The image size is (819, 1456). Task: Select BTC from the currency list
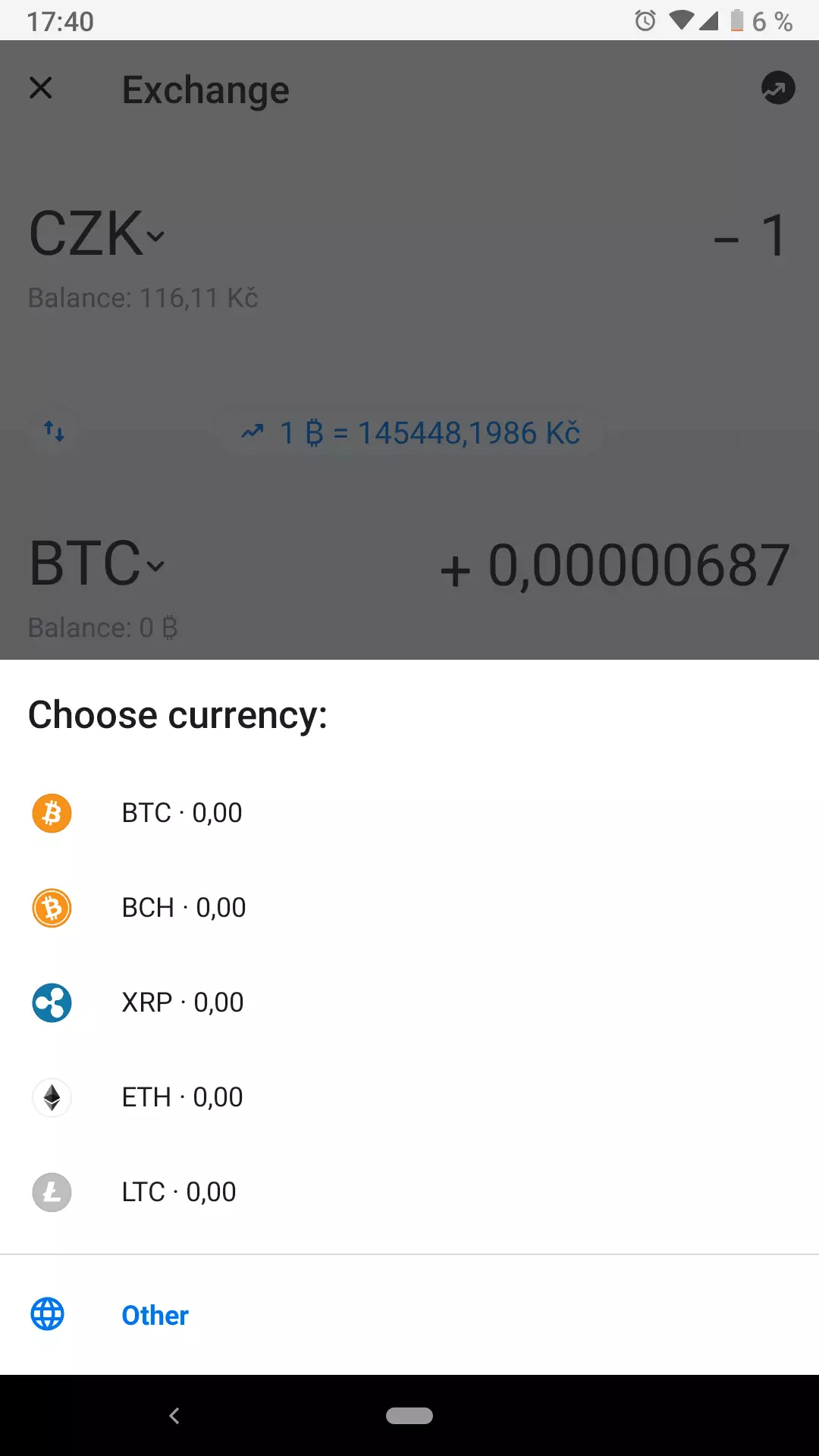click(x=409, y=813)
